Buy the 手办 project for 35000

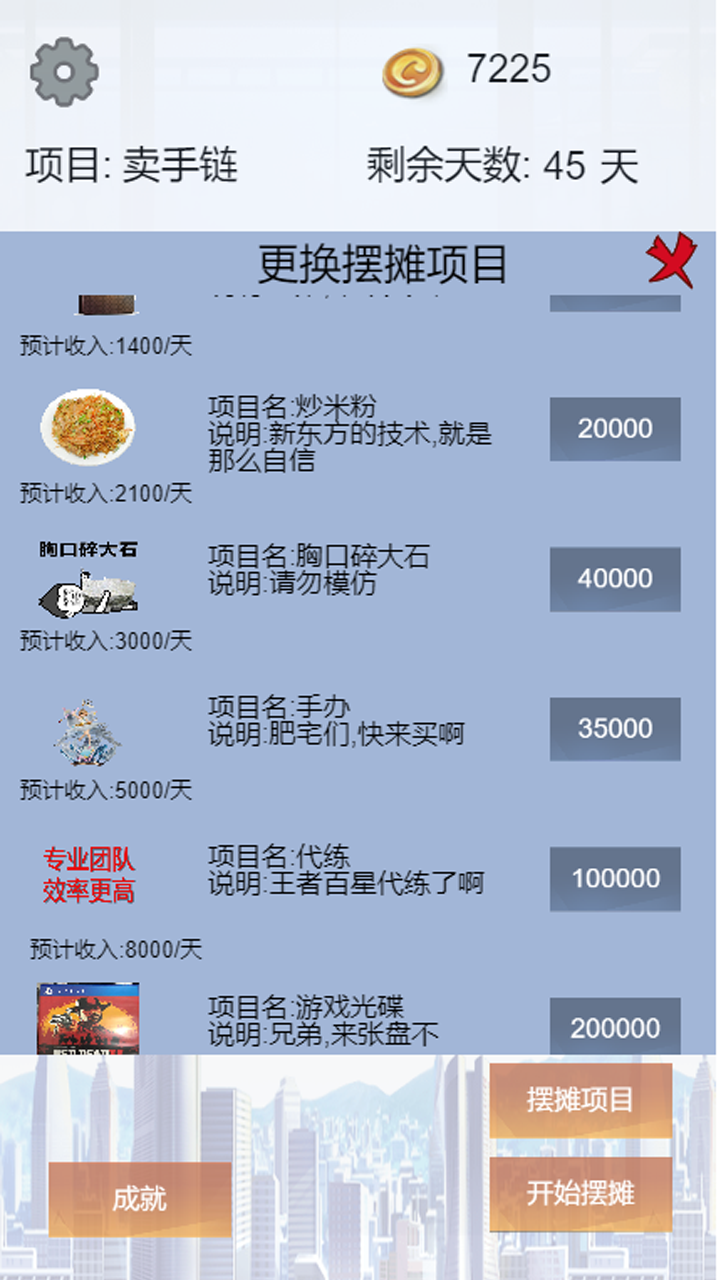pos(615,729)
